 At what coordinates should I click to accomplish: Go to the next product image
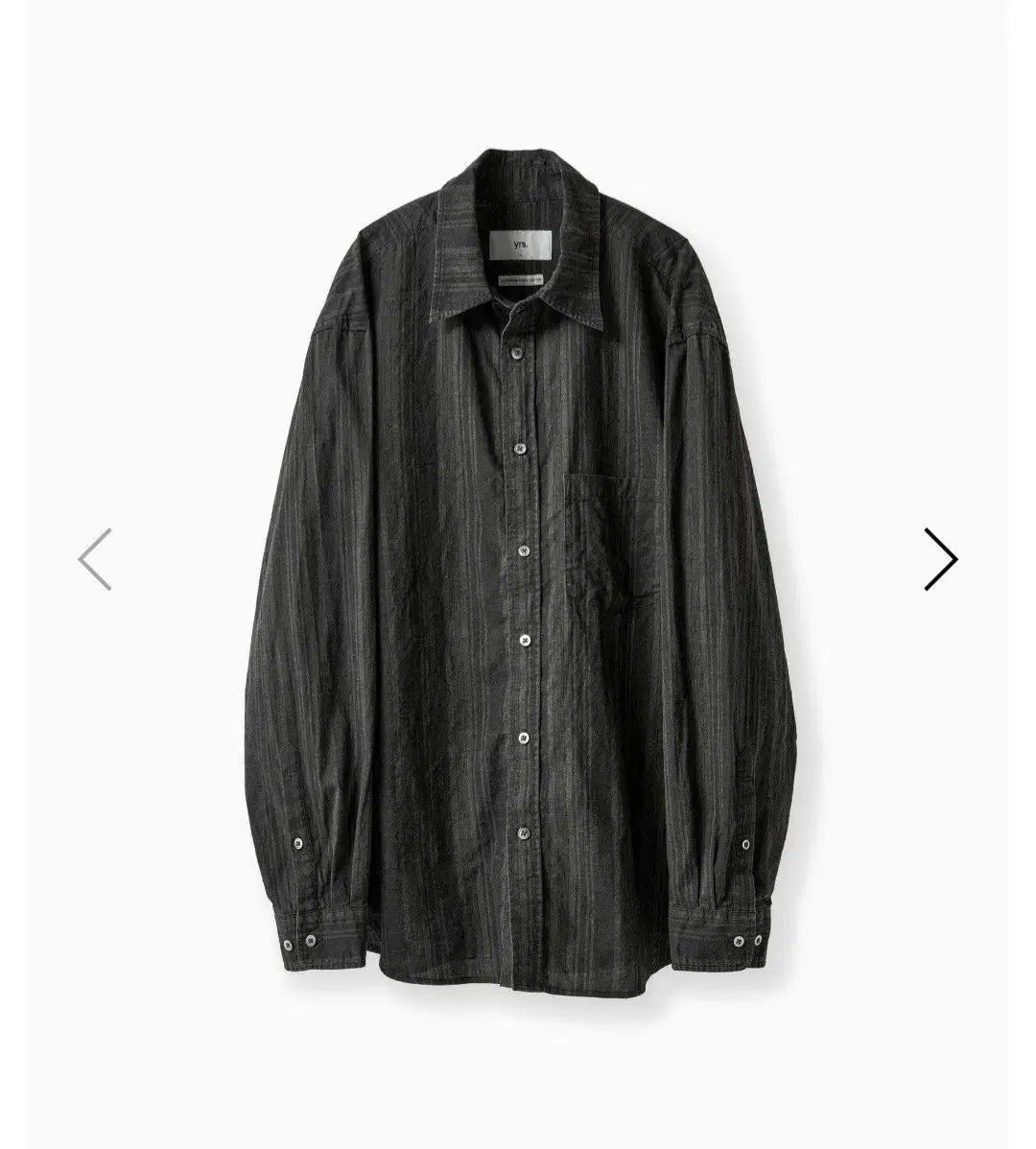[x=940, y=558]
